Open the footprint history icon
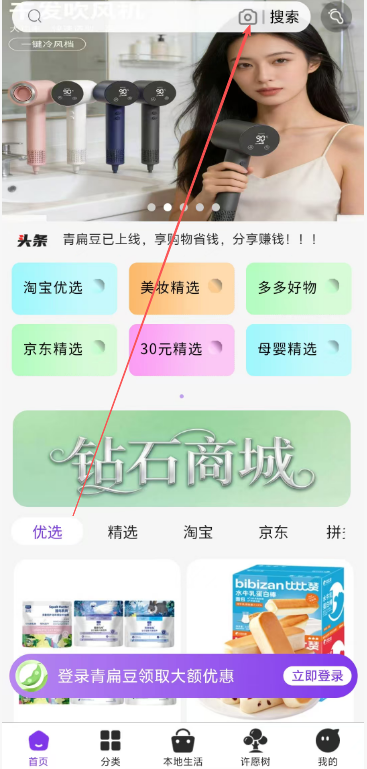The height and width of the screenshot is (769, 367). [x=336, y=16]
